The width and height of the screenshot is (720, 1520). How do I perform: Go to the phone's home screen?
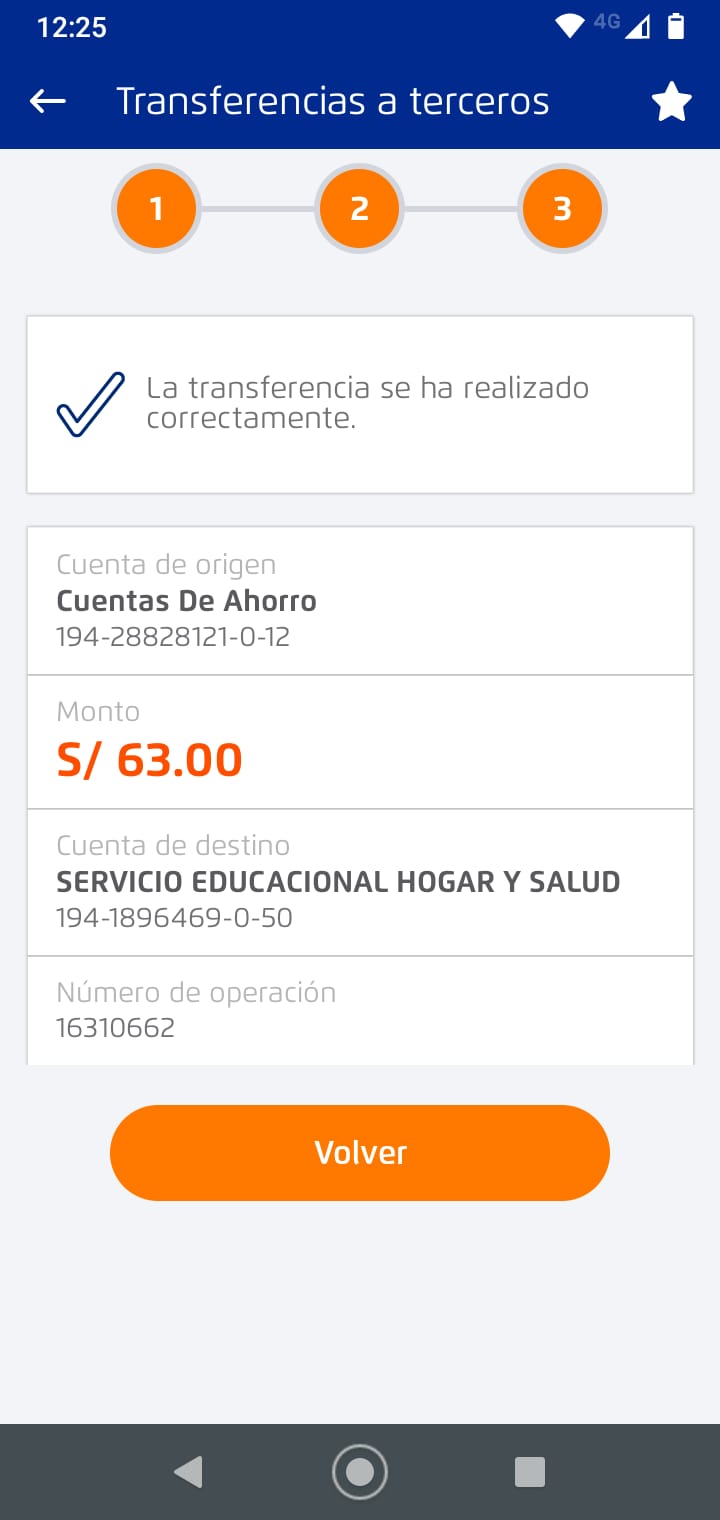coord(360,1471)
